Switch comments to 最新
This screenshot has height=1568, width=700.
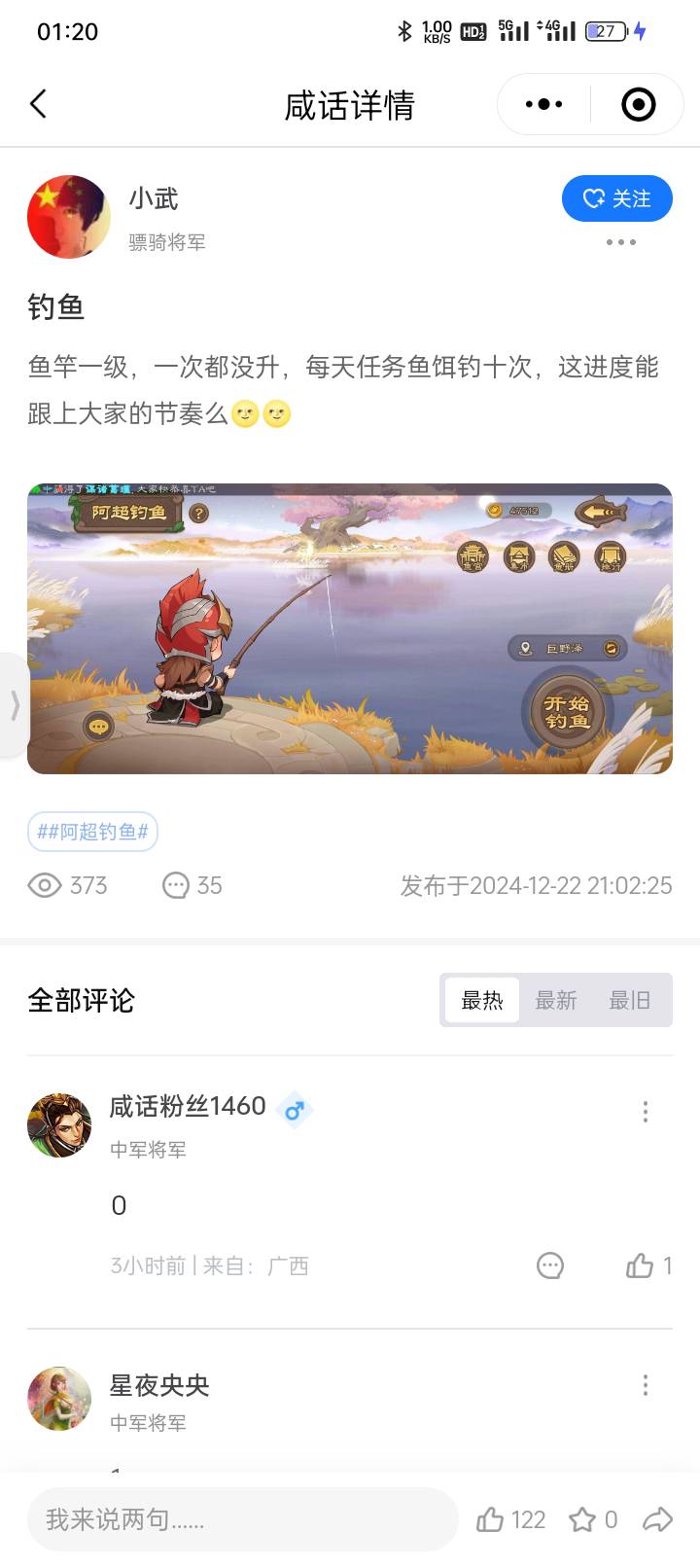[555, 1000]
